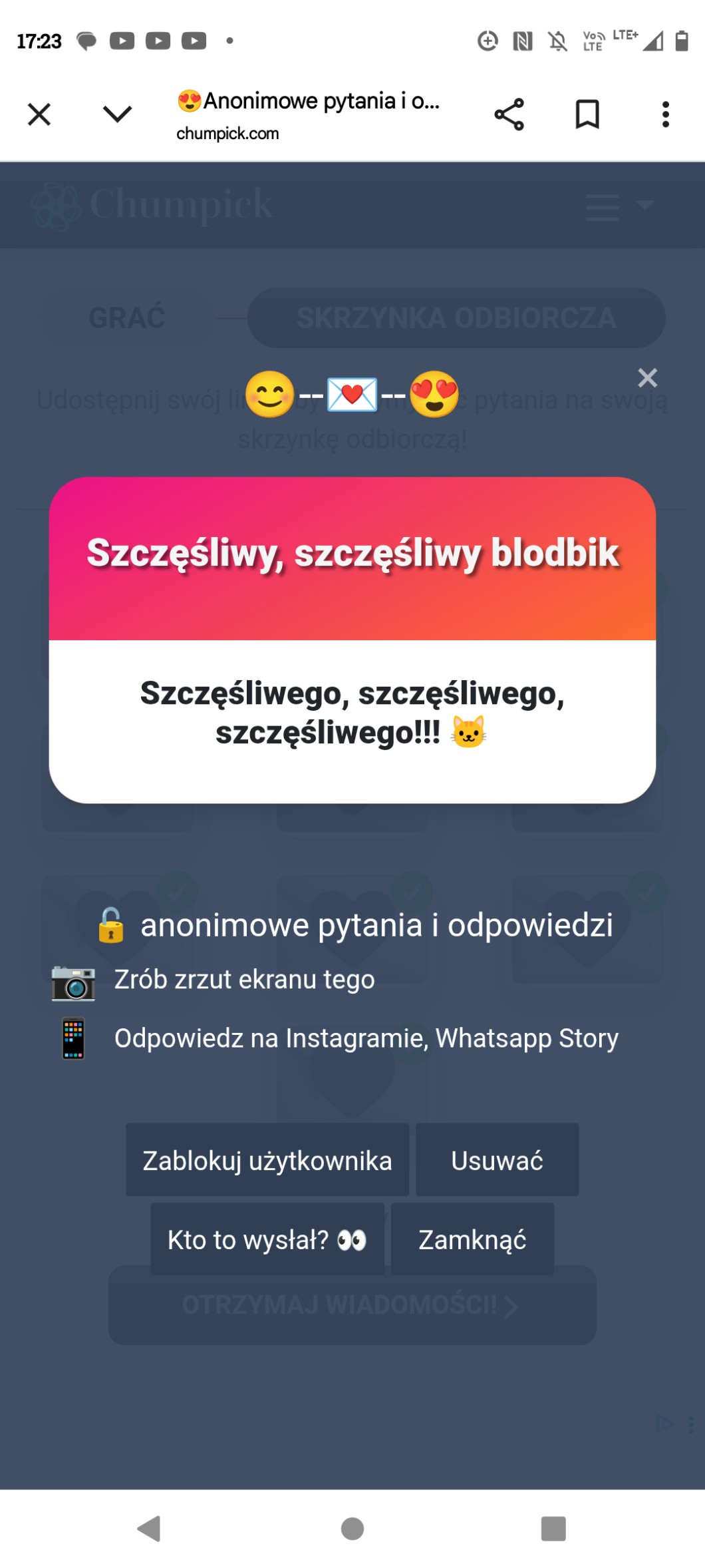
Task: Go to the home screen
Action: click(352, 1529)
